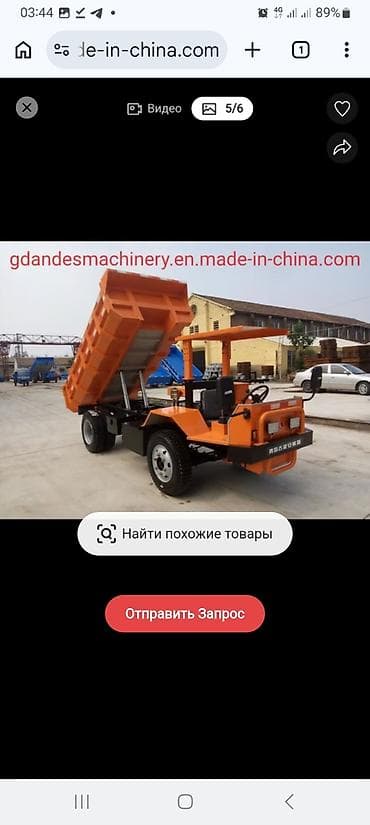Image resolution: width=370 pixels, height=825 pixels.
Task: Add product to favorites with heart icon
Action: click(x=342, y=109)
